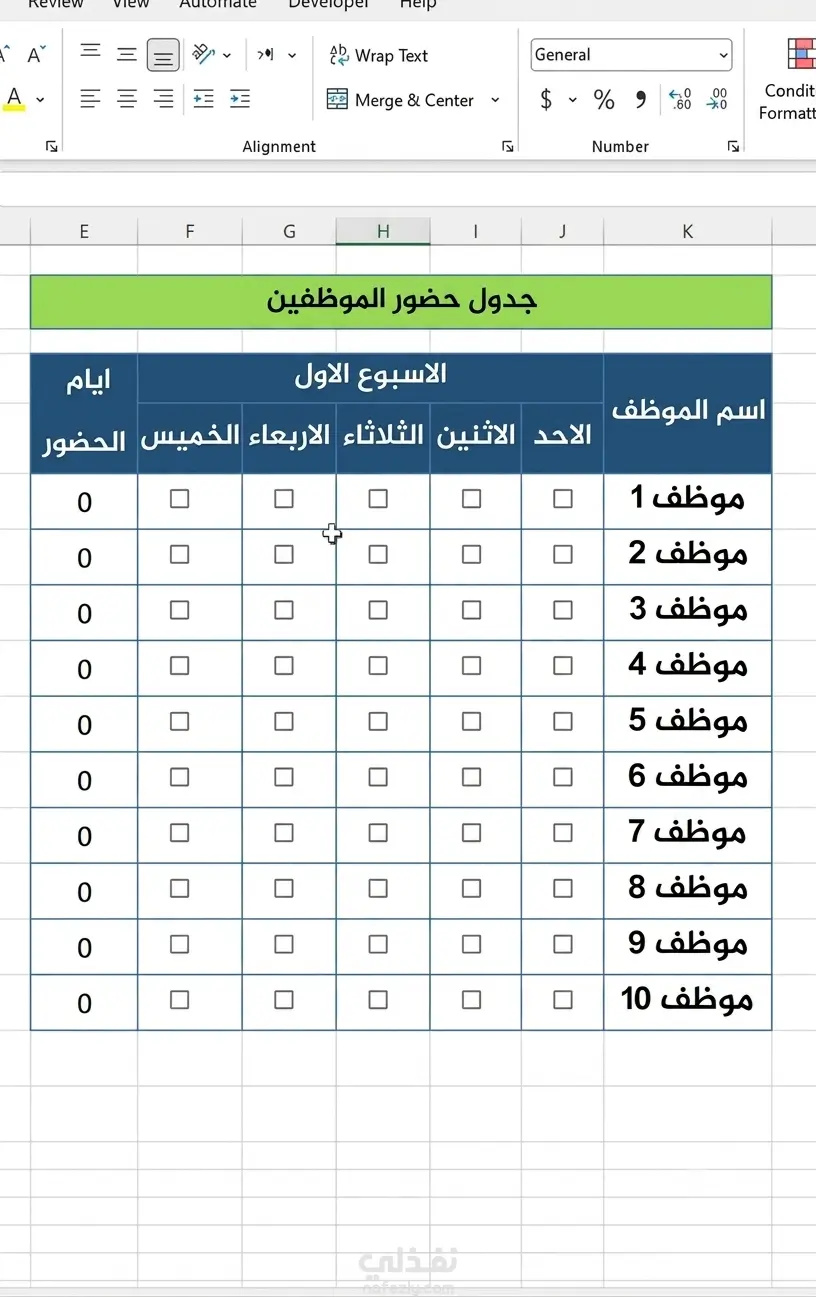Tick الخميس checkbox for موظف 8
816x1297 pixels.
[179, 888]
